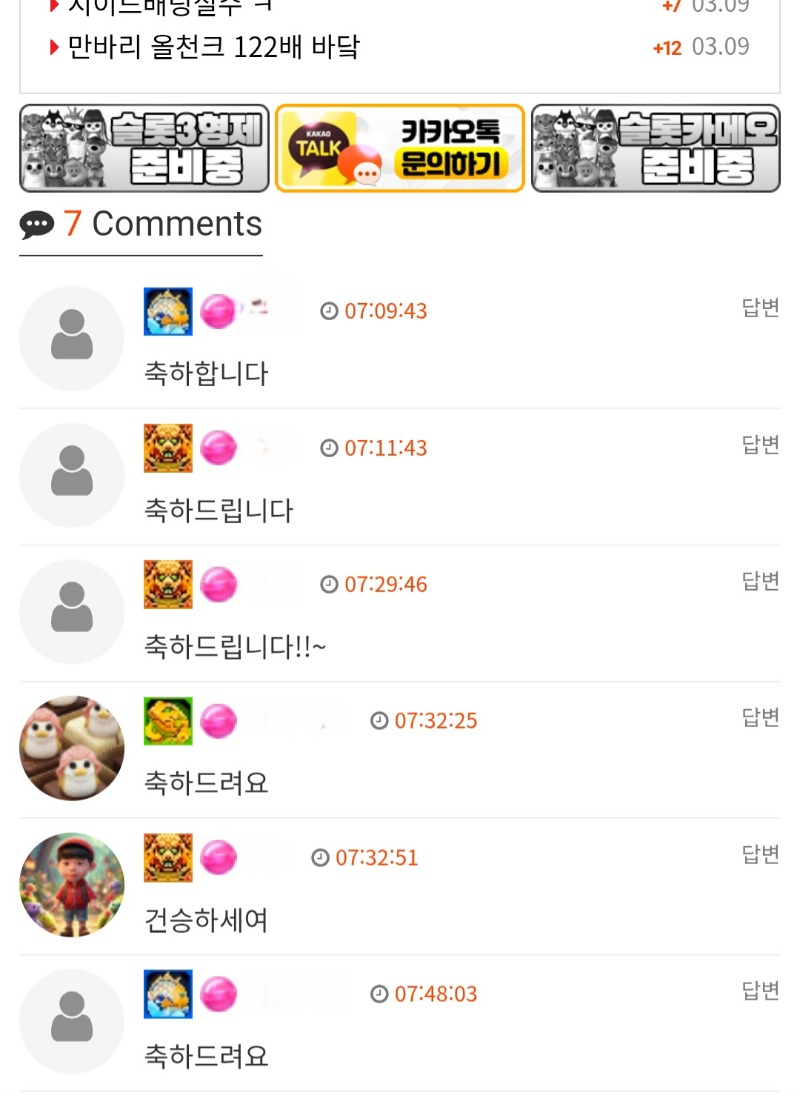Viewport: 800px width, 1096px height.
Task: Reply to the comment posted at 07:09:43
Action: (x=760, y=308)
